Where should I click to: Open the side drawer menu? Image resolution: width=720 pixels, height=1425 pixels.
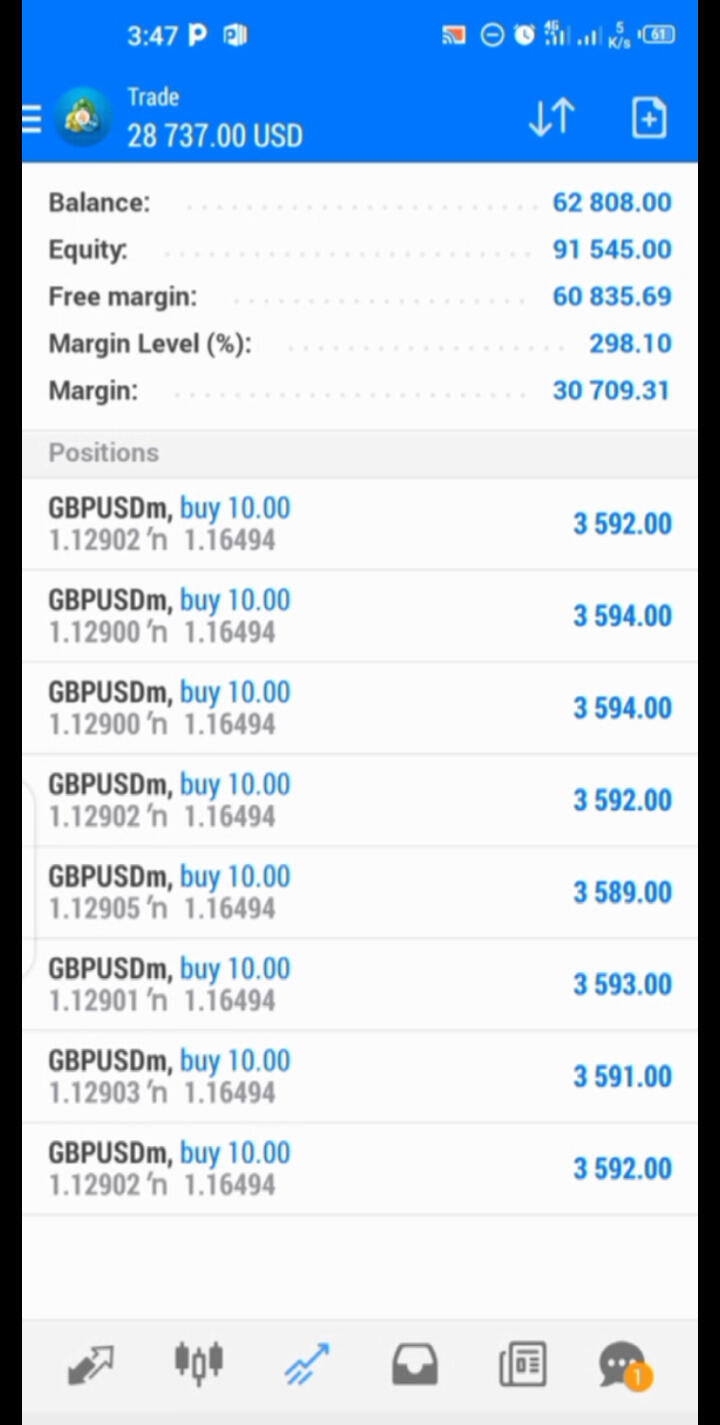[x=32, y=120]
